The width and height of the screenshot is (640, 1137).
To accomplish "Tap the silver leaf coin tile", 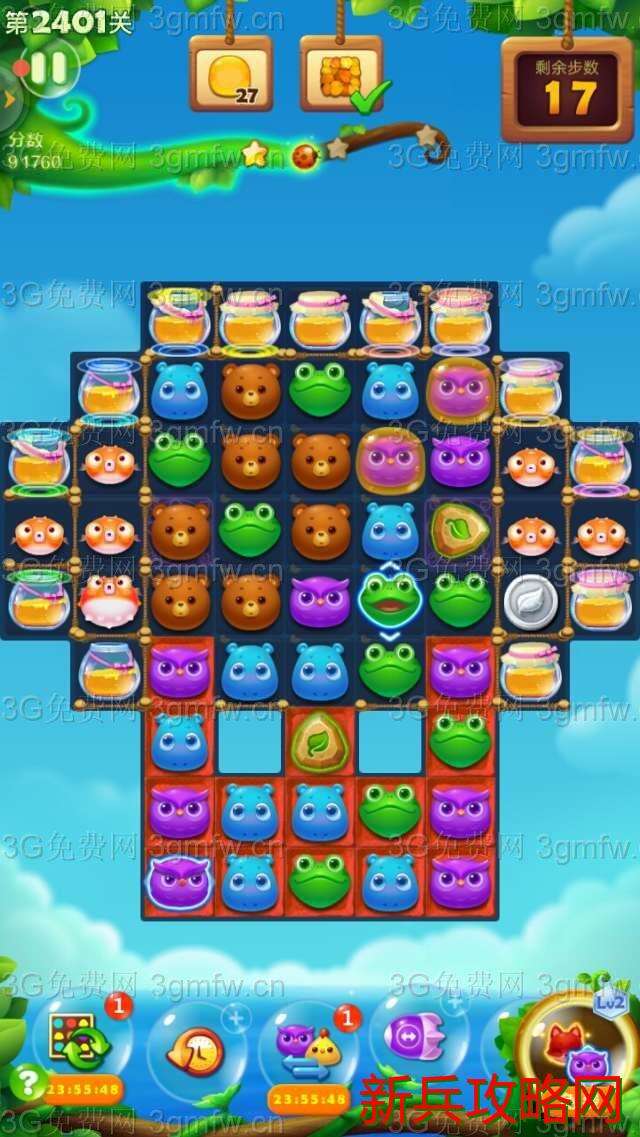I will (x=530, y=598).
